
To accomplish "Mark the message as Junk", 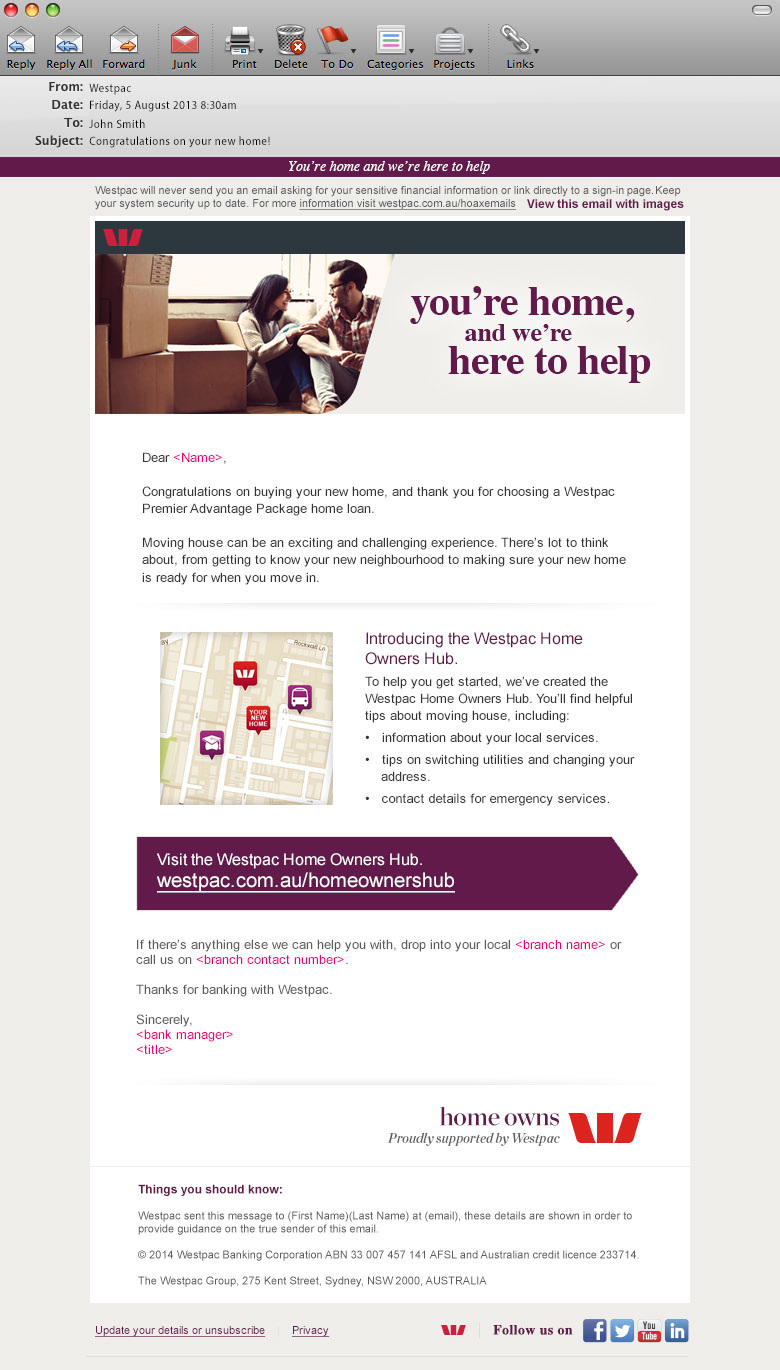I will click(185, 48).
